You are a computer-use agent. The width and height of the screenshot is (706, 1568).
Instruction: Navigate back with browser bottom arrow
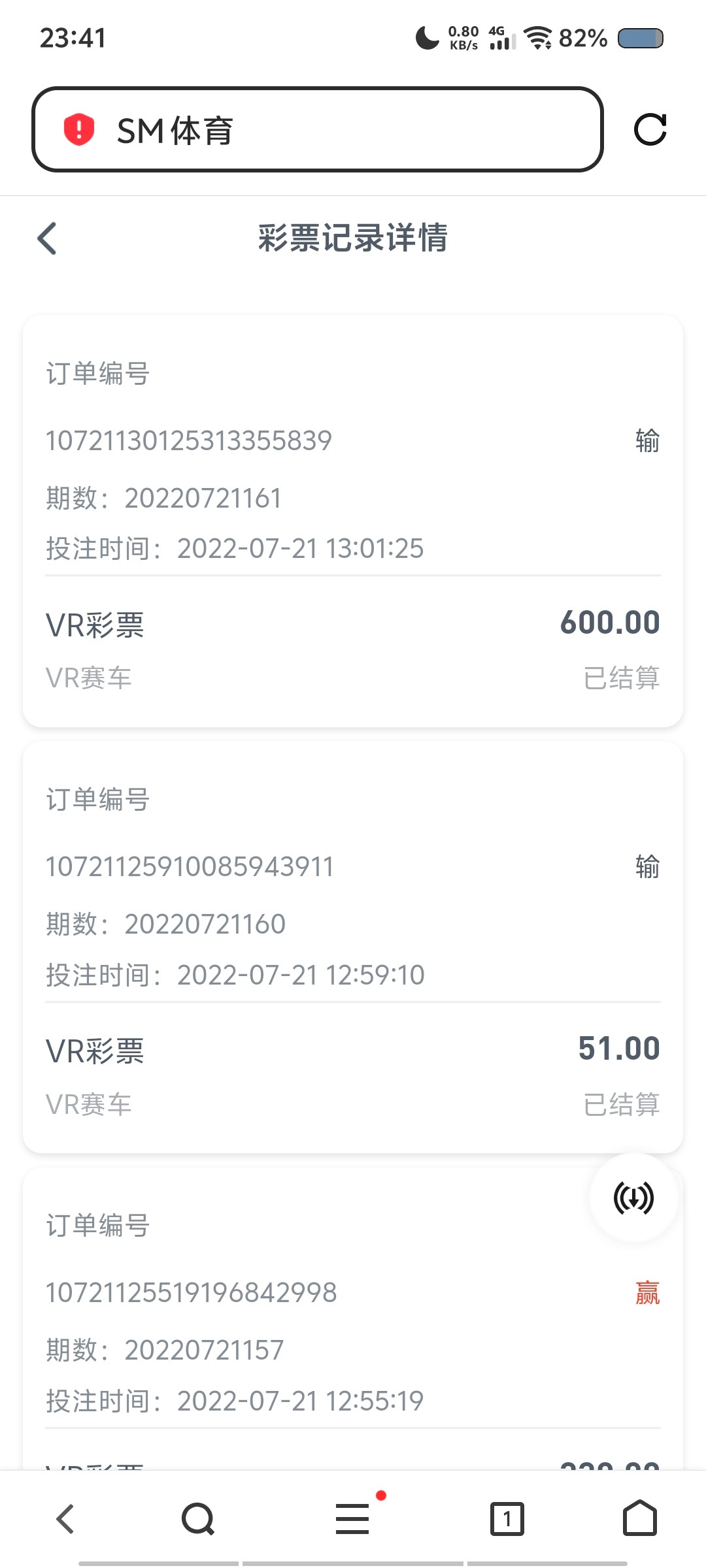[65, 1518]
